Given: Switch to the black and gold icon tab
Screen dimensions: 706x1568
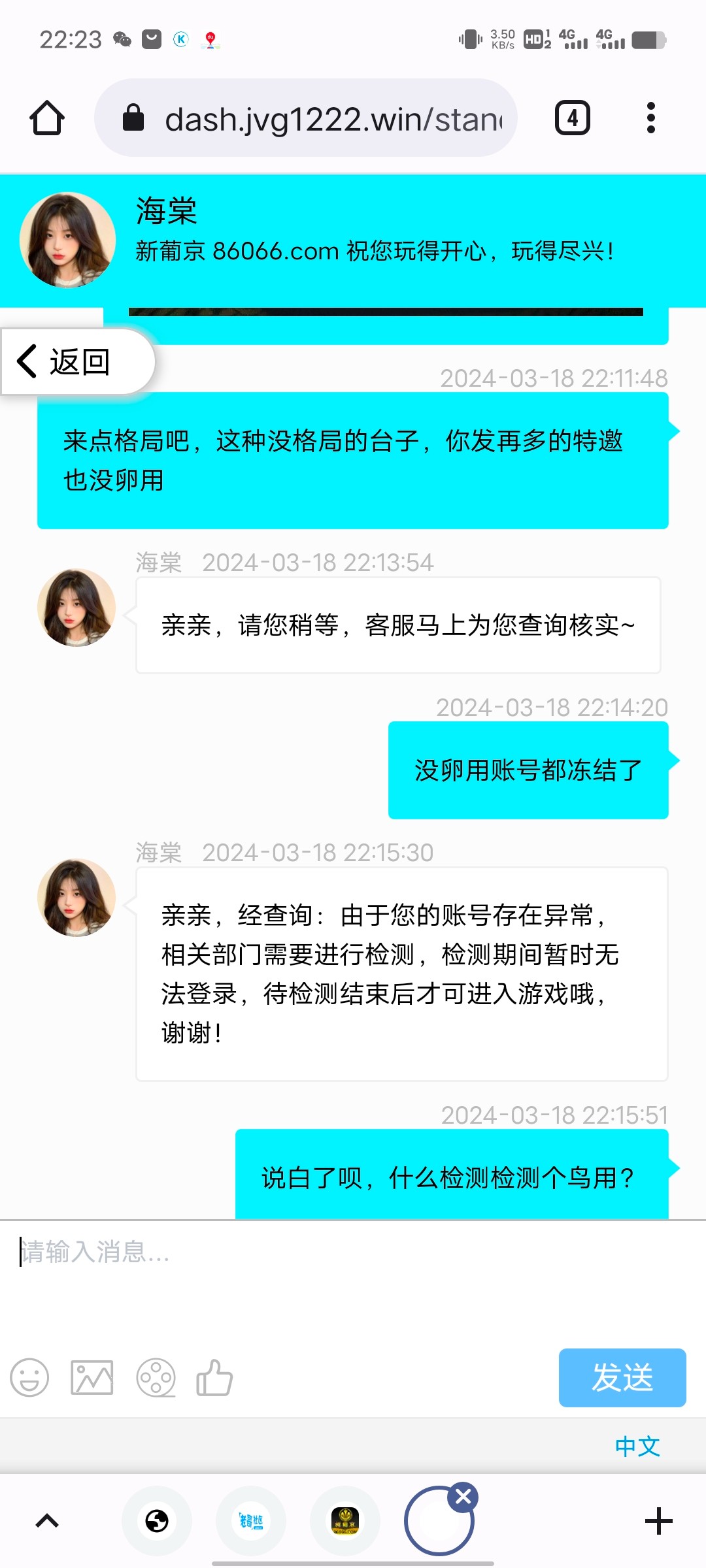Looking at the screenshot, I should [345, 1521].
